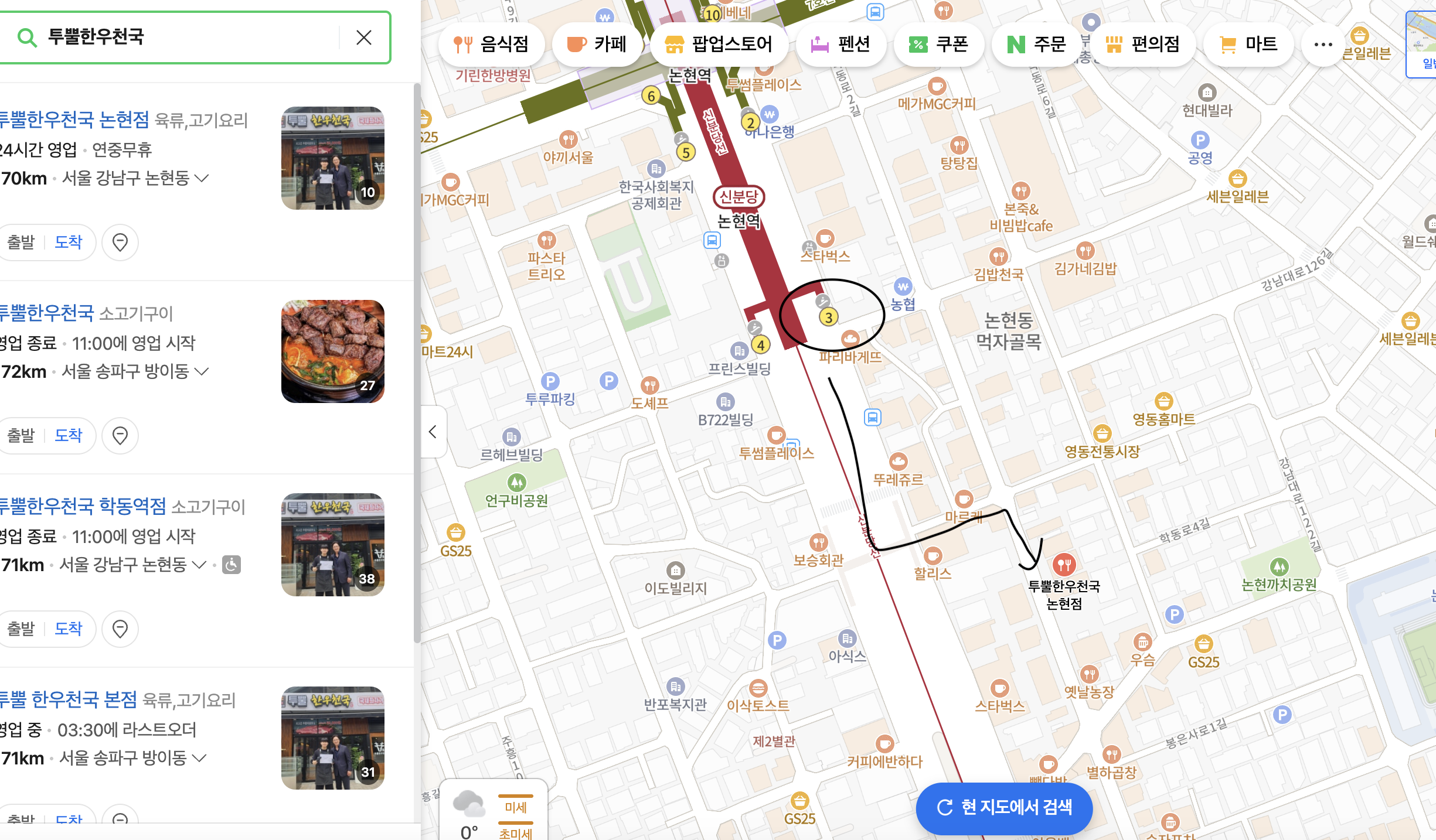
Task: Expand the address of 투뿔한우천국 in 송파구 방이동
Action: 201,371
